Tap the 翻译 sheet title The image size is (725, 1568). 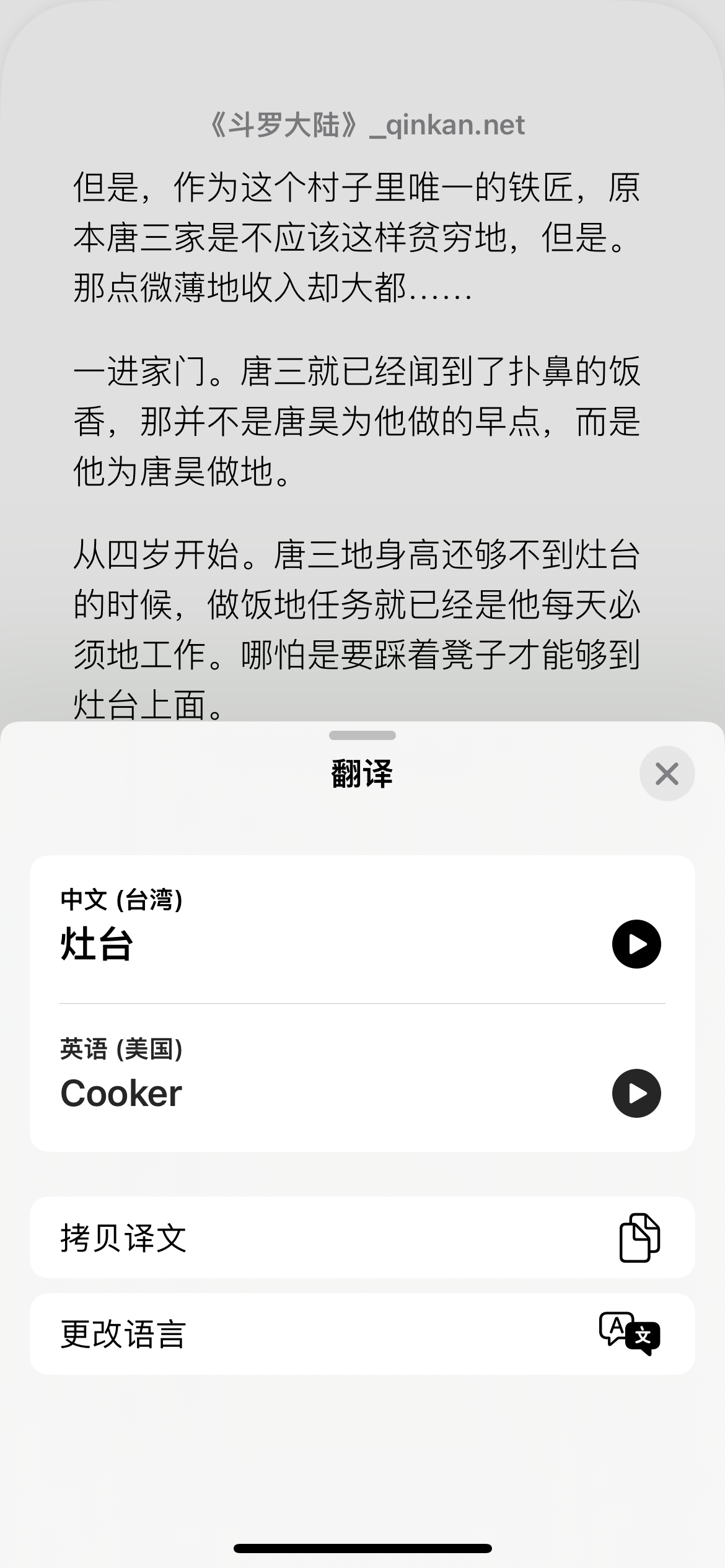coord(362,773)
